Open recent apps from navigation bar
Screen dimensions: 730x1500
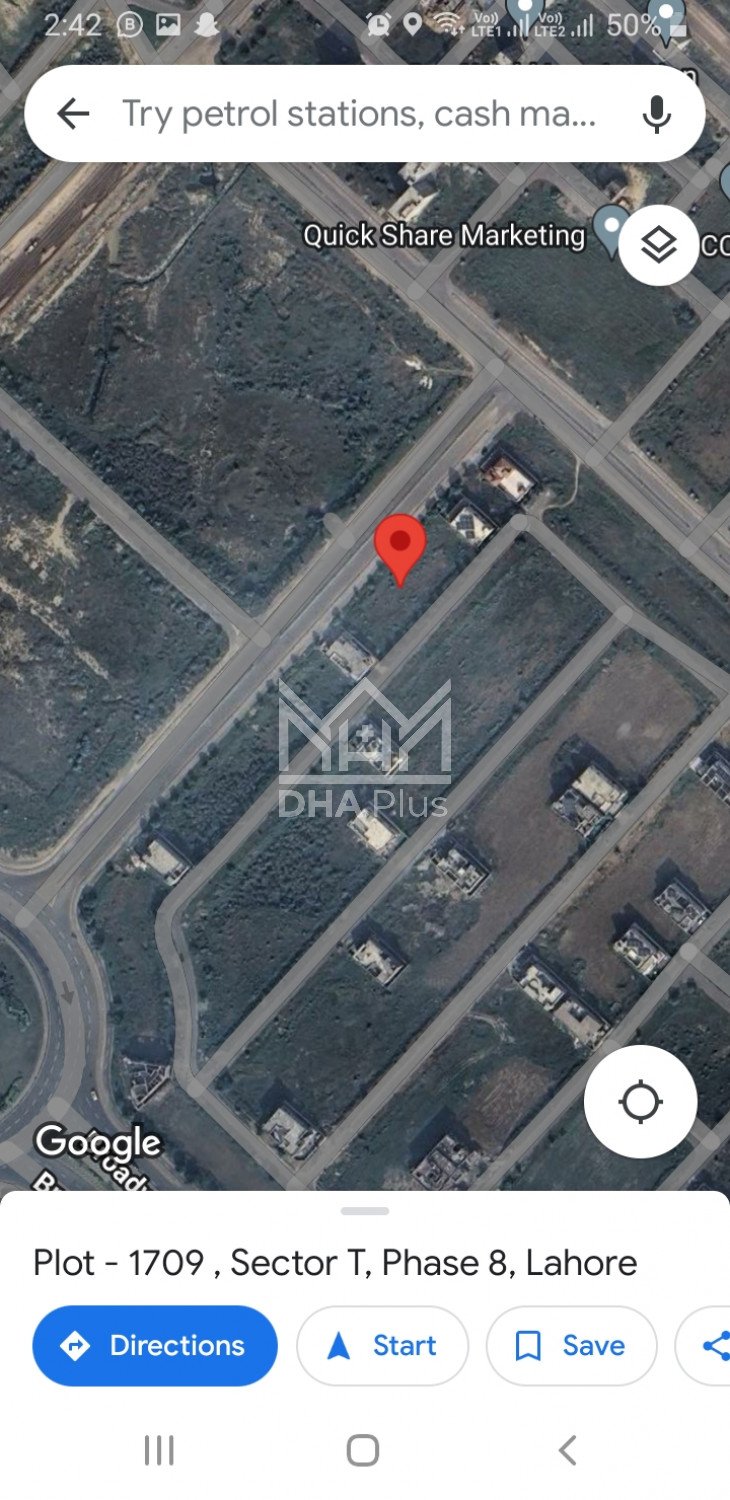coord(159,1450)
